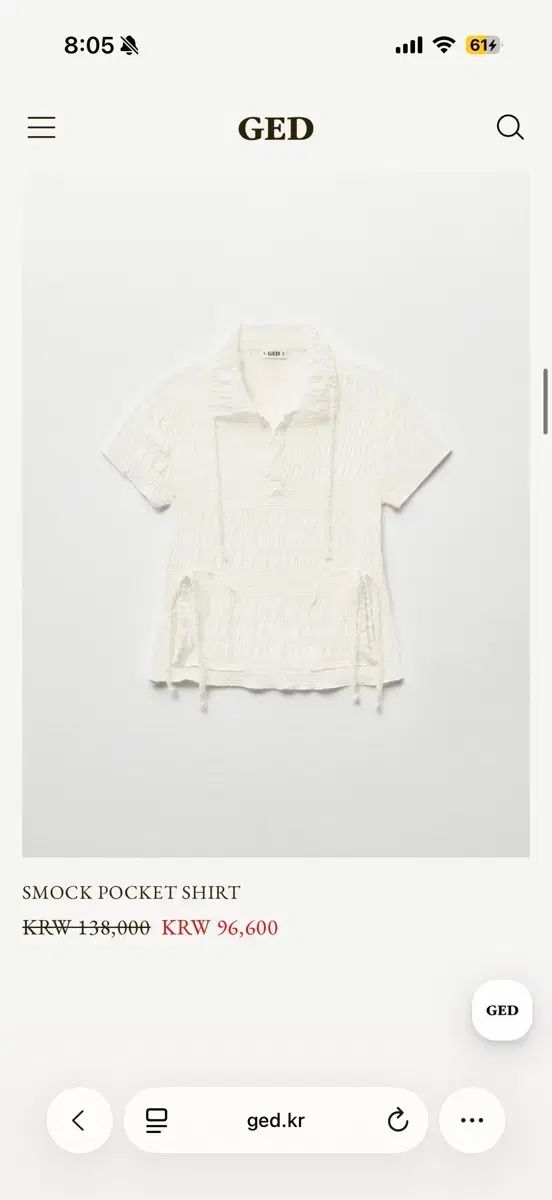Open the browser more options menu
The height and width of the screenshot is (1200, 552).
pyautogui.click(x=472, y=1120)
